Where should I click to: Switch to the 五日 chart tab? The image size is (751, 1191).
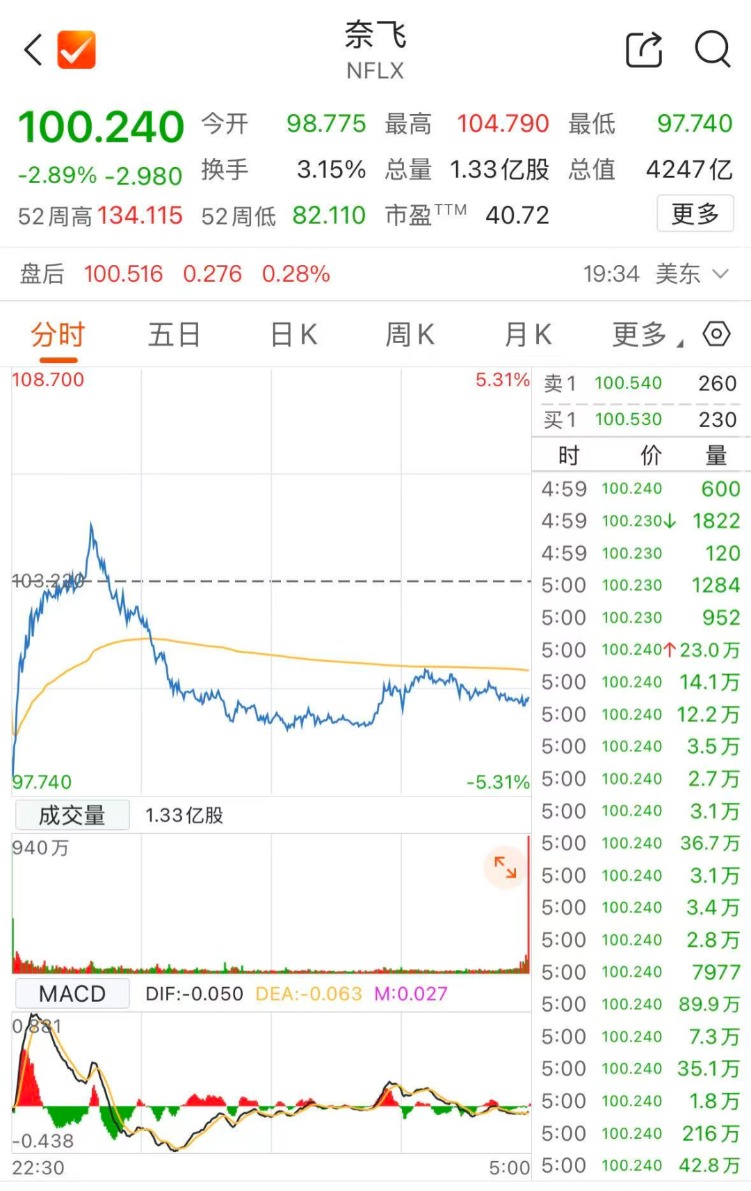175,335
